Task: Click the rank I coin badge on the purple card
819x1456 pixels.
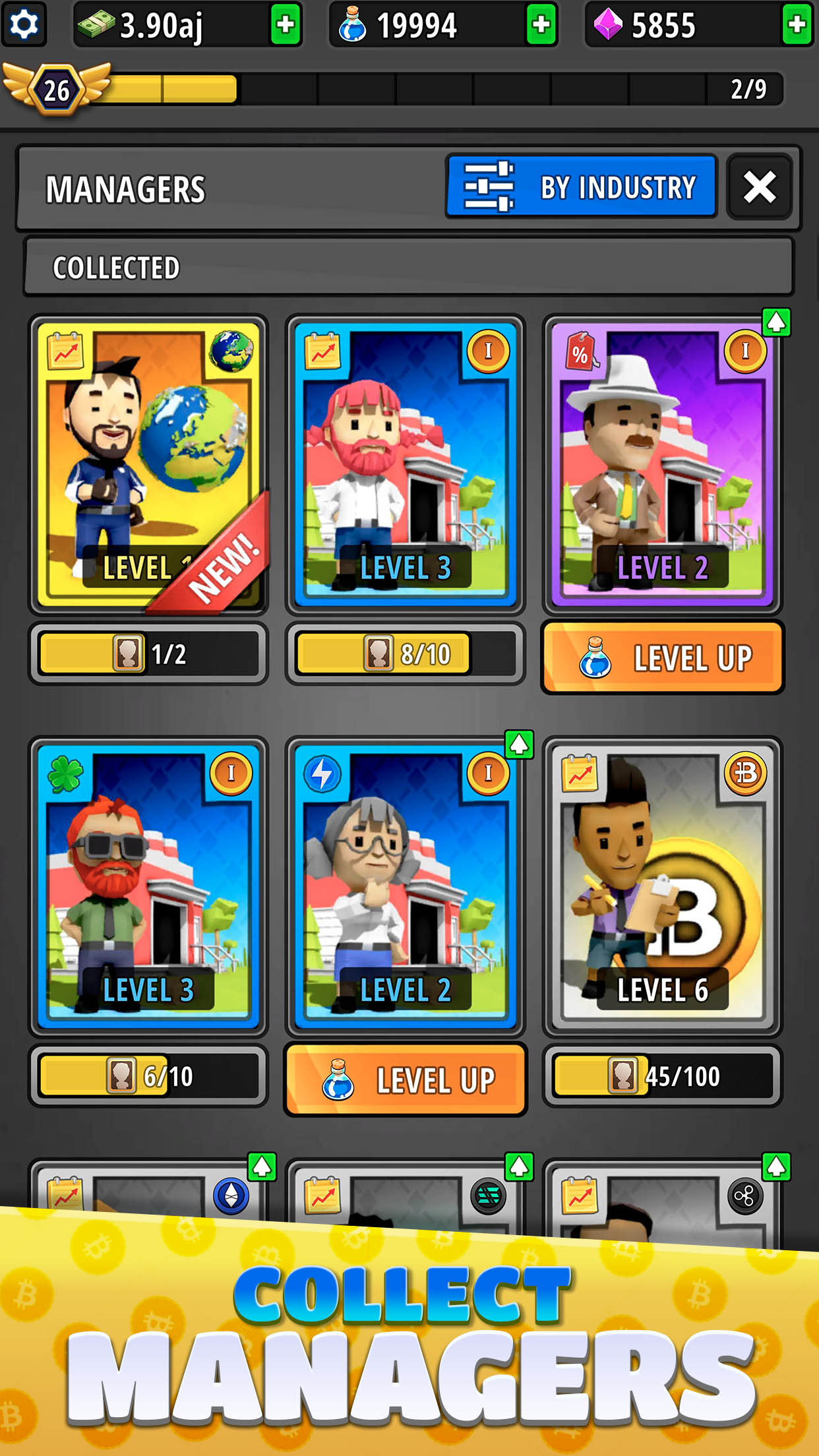Action: [744, 351]
